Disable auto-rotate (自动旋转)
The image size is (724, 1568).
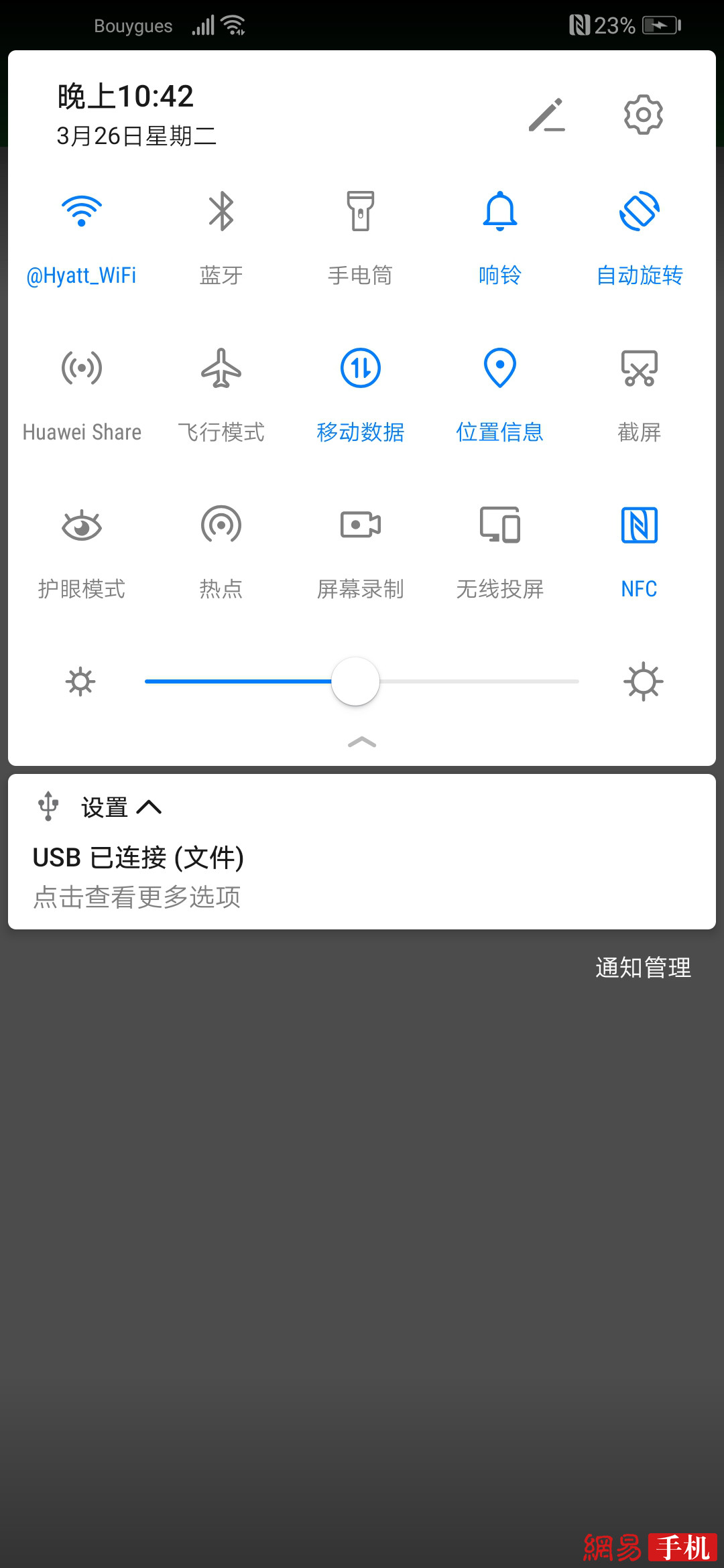pyautogui.click(x=639, y=212)
